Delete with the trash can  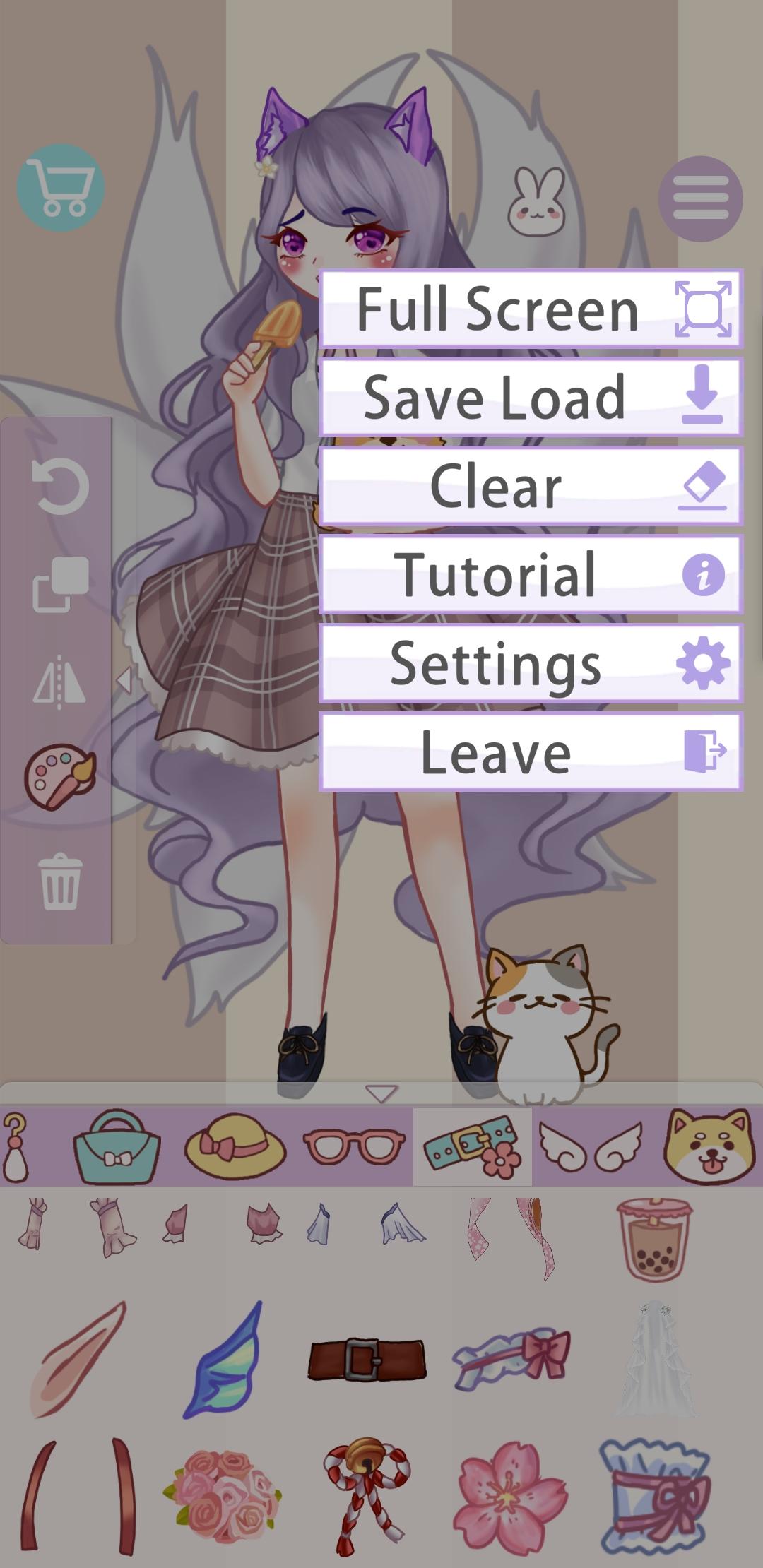point(61,881)
